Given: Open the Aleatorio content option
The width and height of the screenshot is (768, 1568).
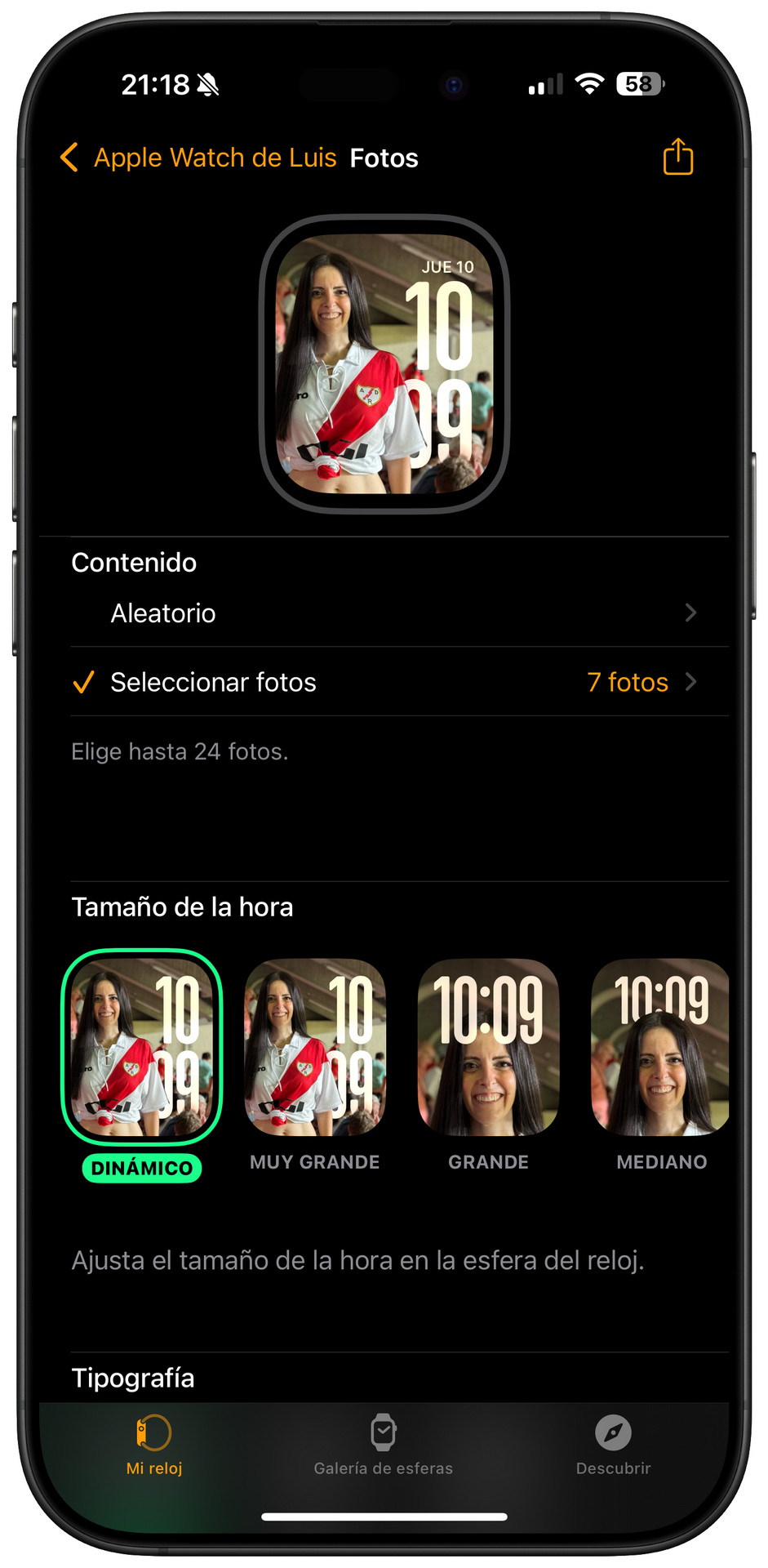Looking at the screenshot, I should [x=400, y=613].
